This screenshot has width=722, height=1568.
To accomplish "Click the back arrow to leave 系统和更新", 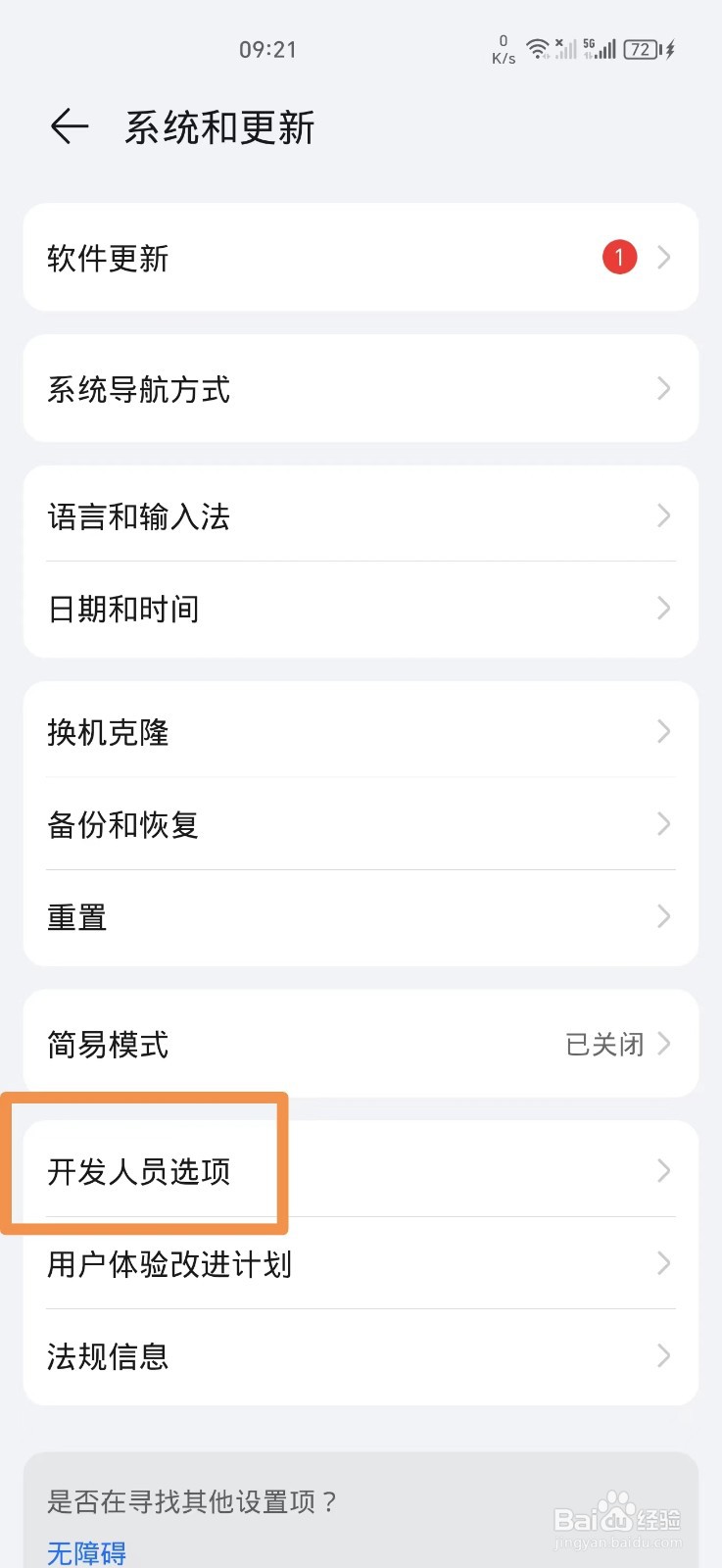I will [68, 126].
